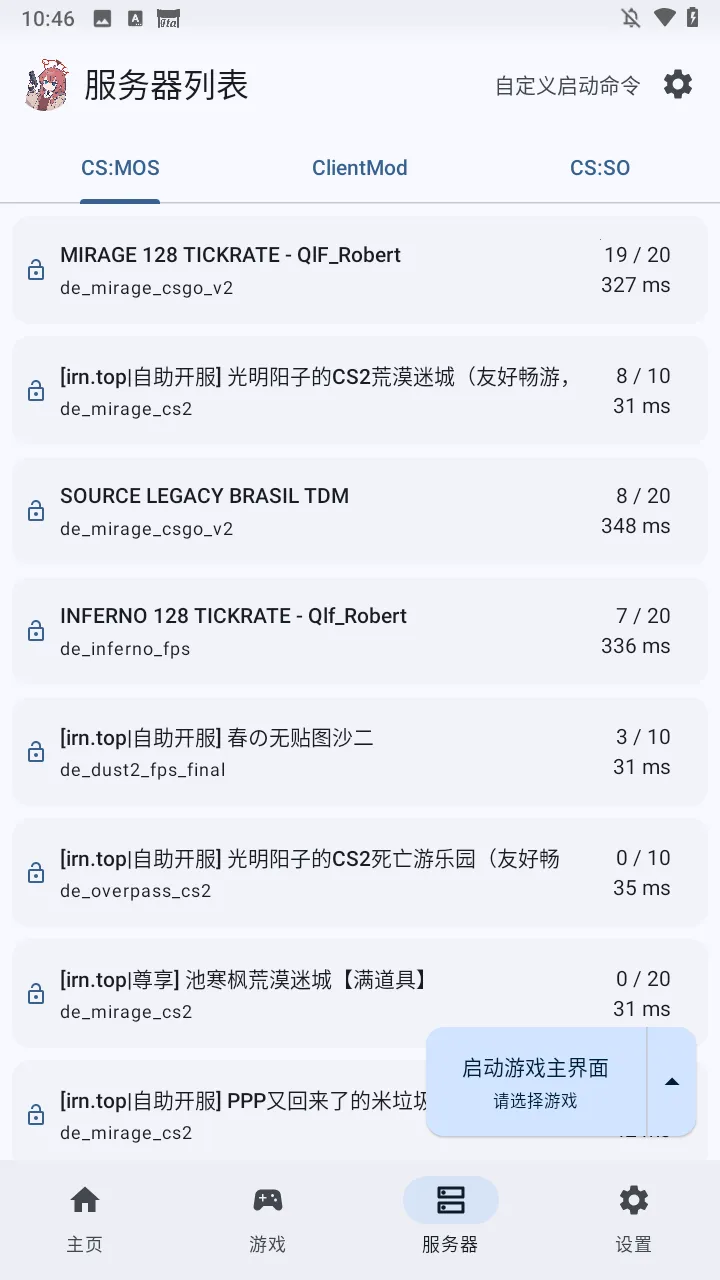This screenshot has height=1280, width=720.
Task: Click the unlock icon beside SOURCE LEGACY BRASIL TDM
Action: click(35, 511)
